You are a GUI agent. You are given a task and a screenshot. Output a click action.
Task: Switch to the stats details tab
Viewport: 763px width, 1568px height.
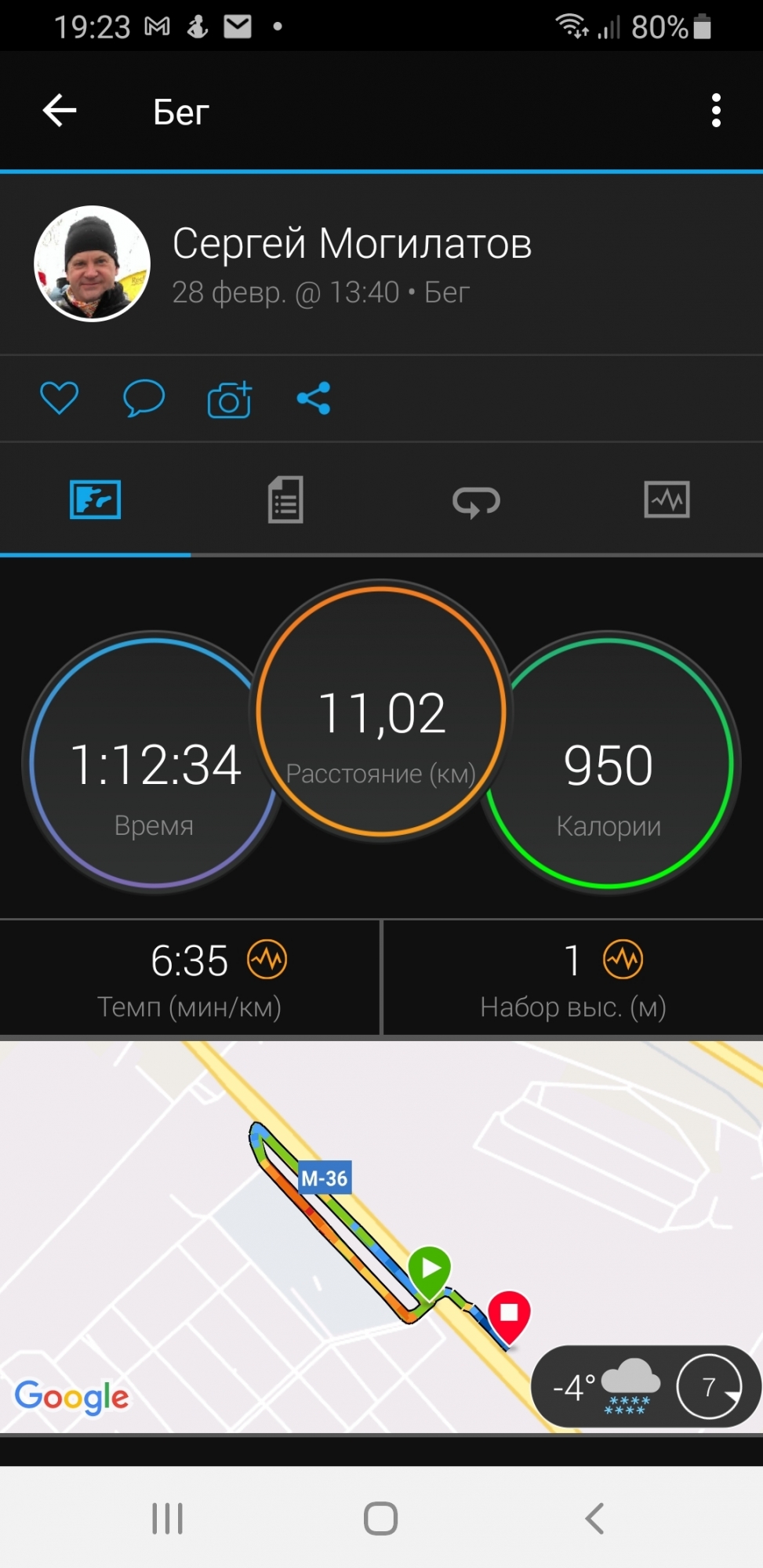pos(285,499)
